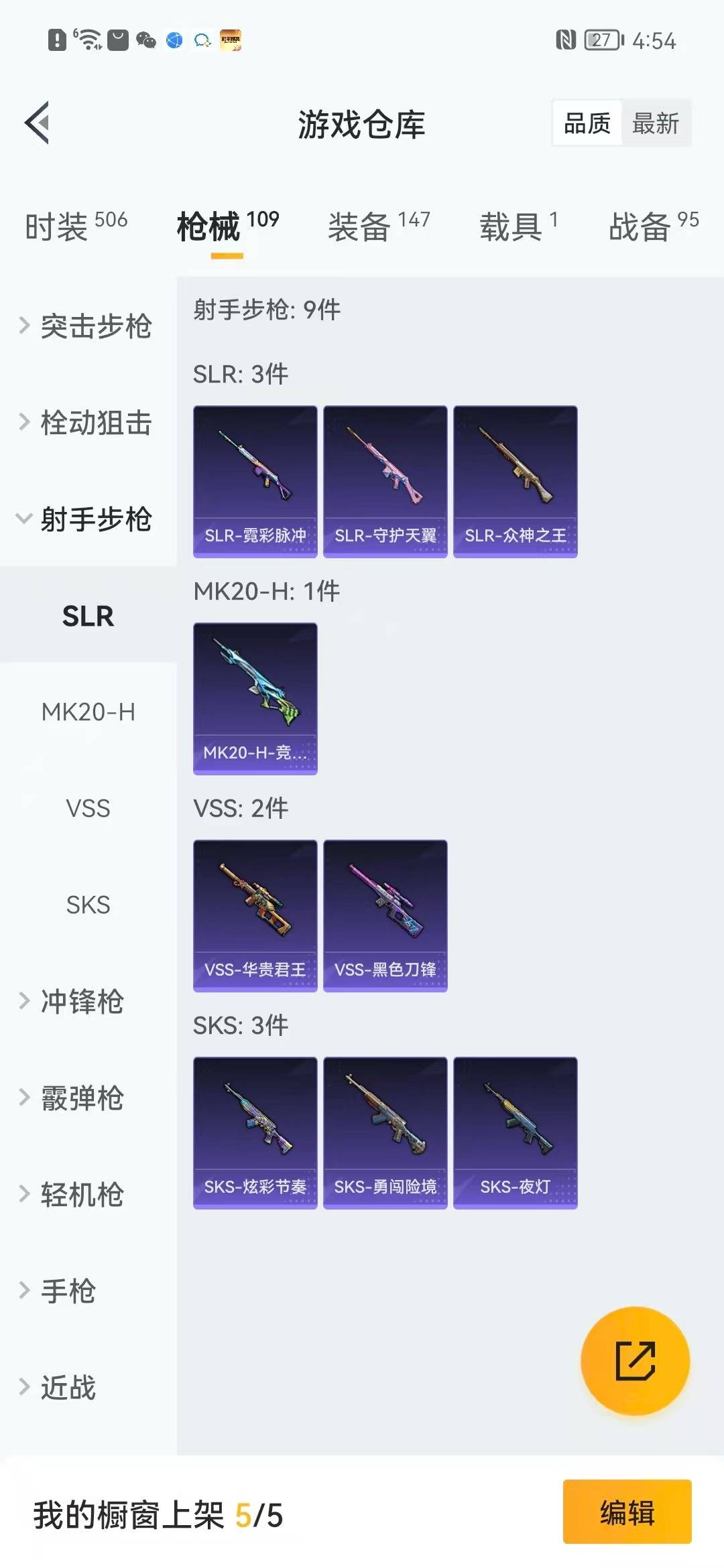Select the SKS-夜灯 weapon card

click(516, 1132)
